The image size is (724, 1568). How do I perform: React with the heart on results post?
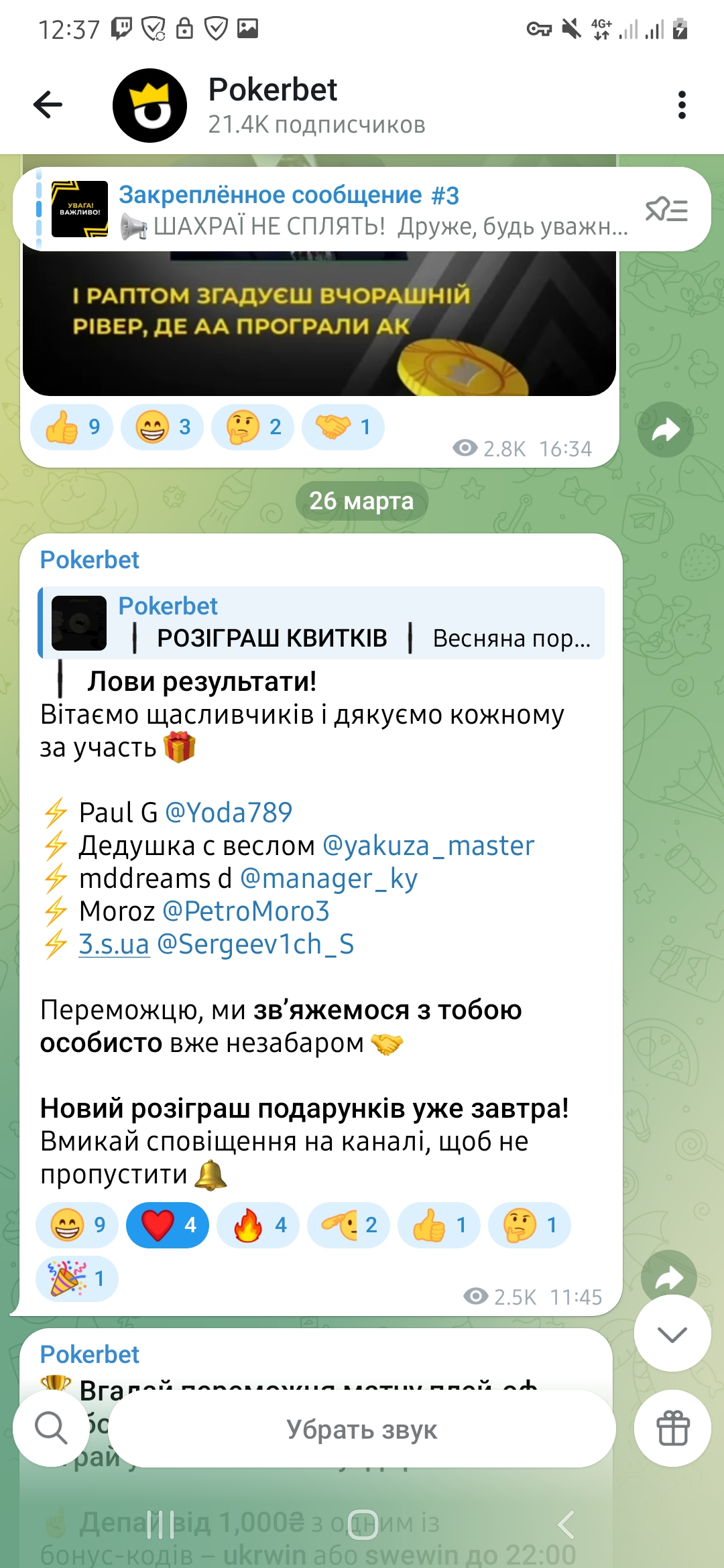pyautogui.click(x=167, y=1225)
